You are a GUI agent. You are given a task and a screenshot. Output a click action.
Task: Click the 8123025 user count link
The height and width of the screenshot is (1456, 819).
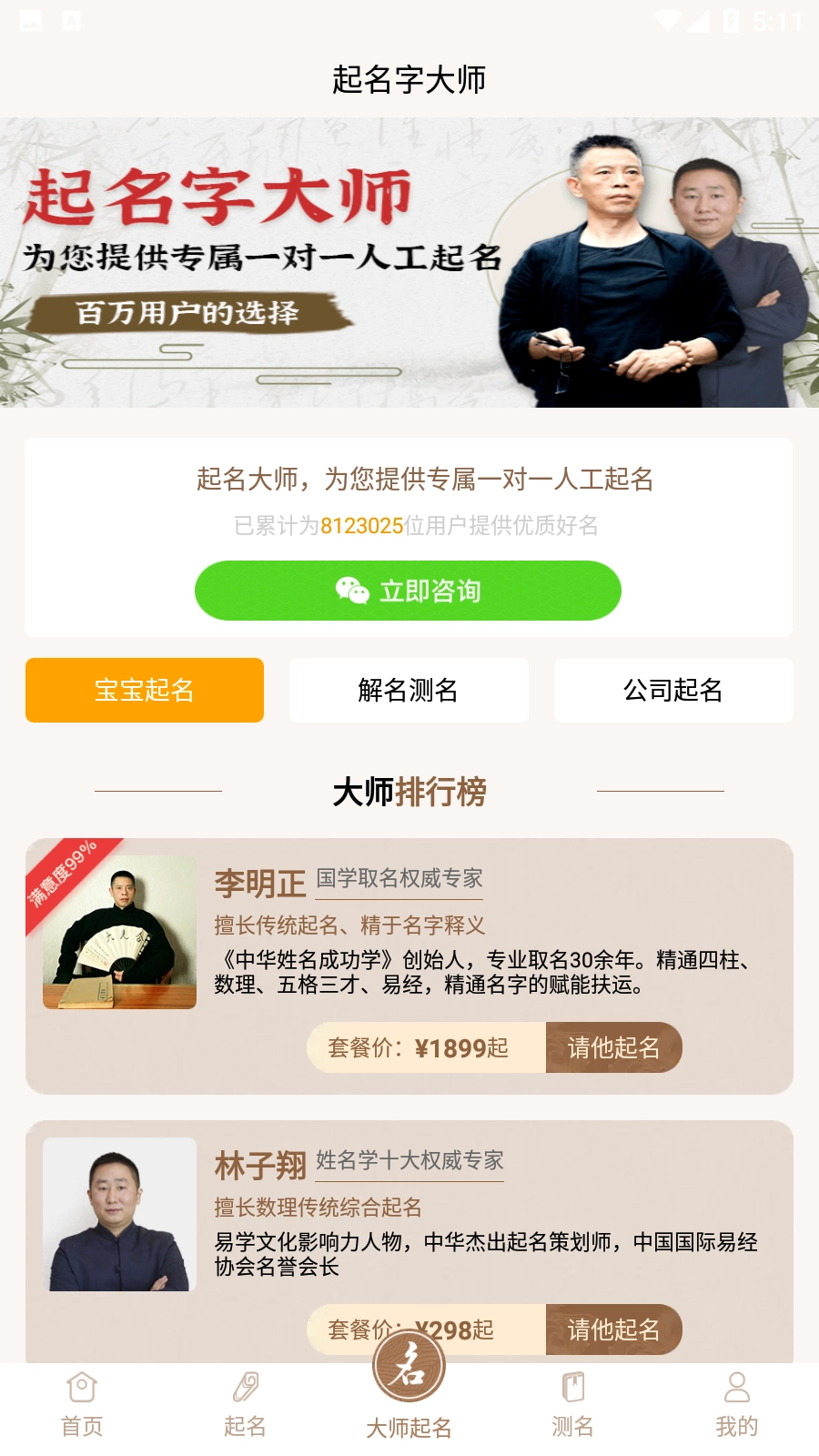(358, 524)
